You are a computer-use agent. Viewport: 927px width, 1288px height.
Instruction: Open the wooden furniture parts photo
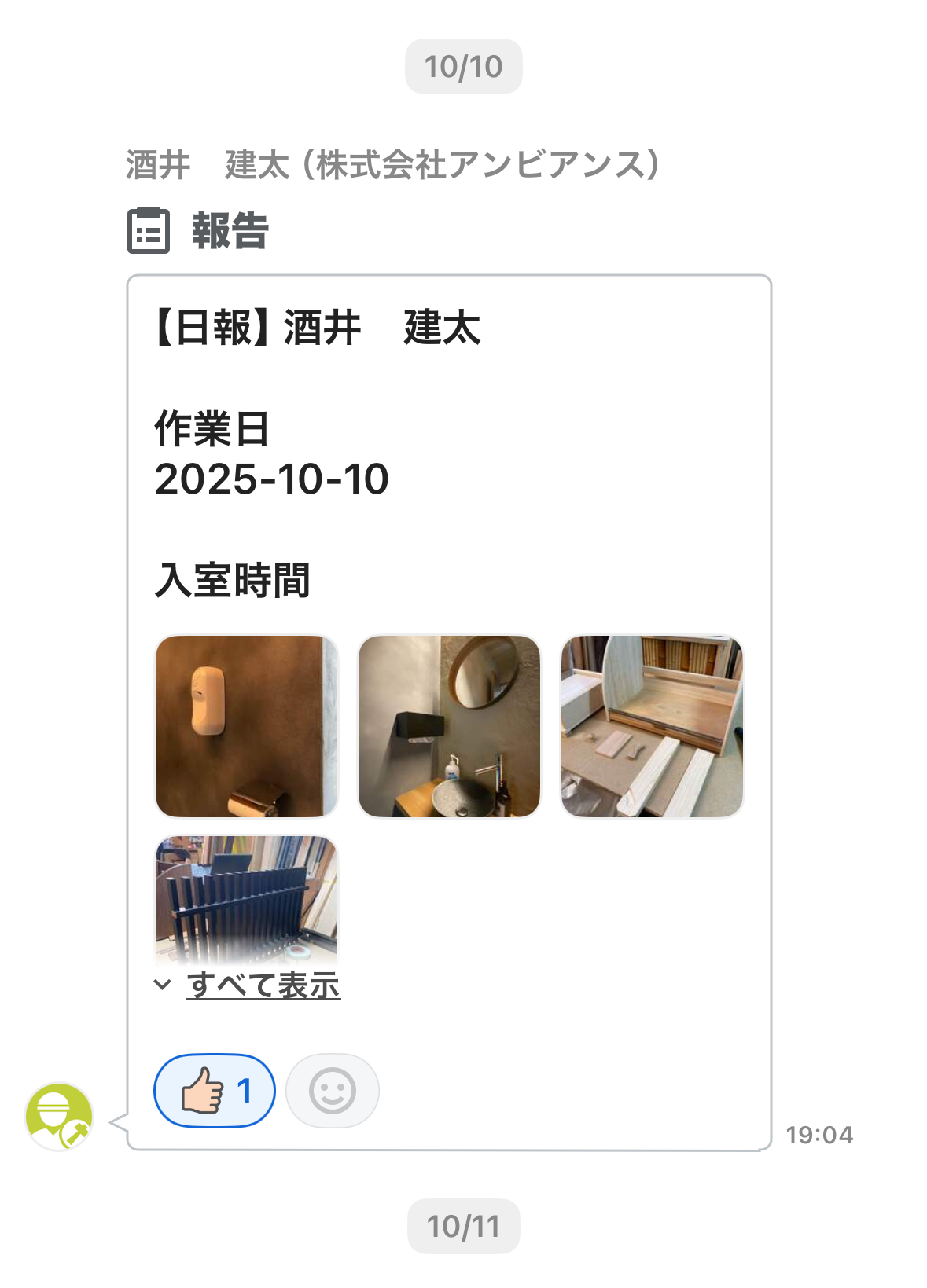tap(652, 726)
